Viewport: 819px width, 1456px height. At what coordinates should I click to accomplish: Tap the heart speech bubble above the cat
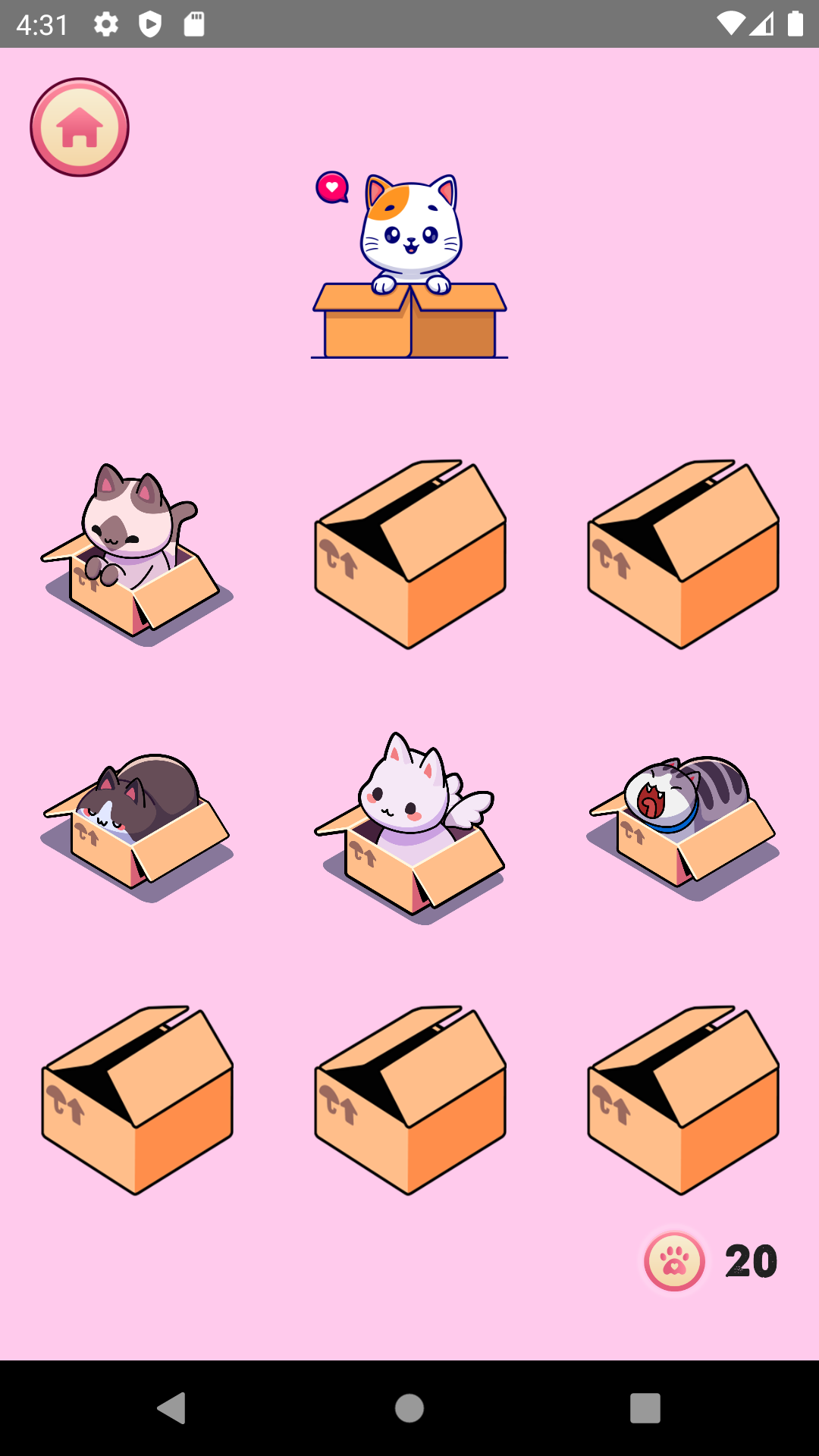pos(331,187)
